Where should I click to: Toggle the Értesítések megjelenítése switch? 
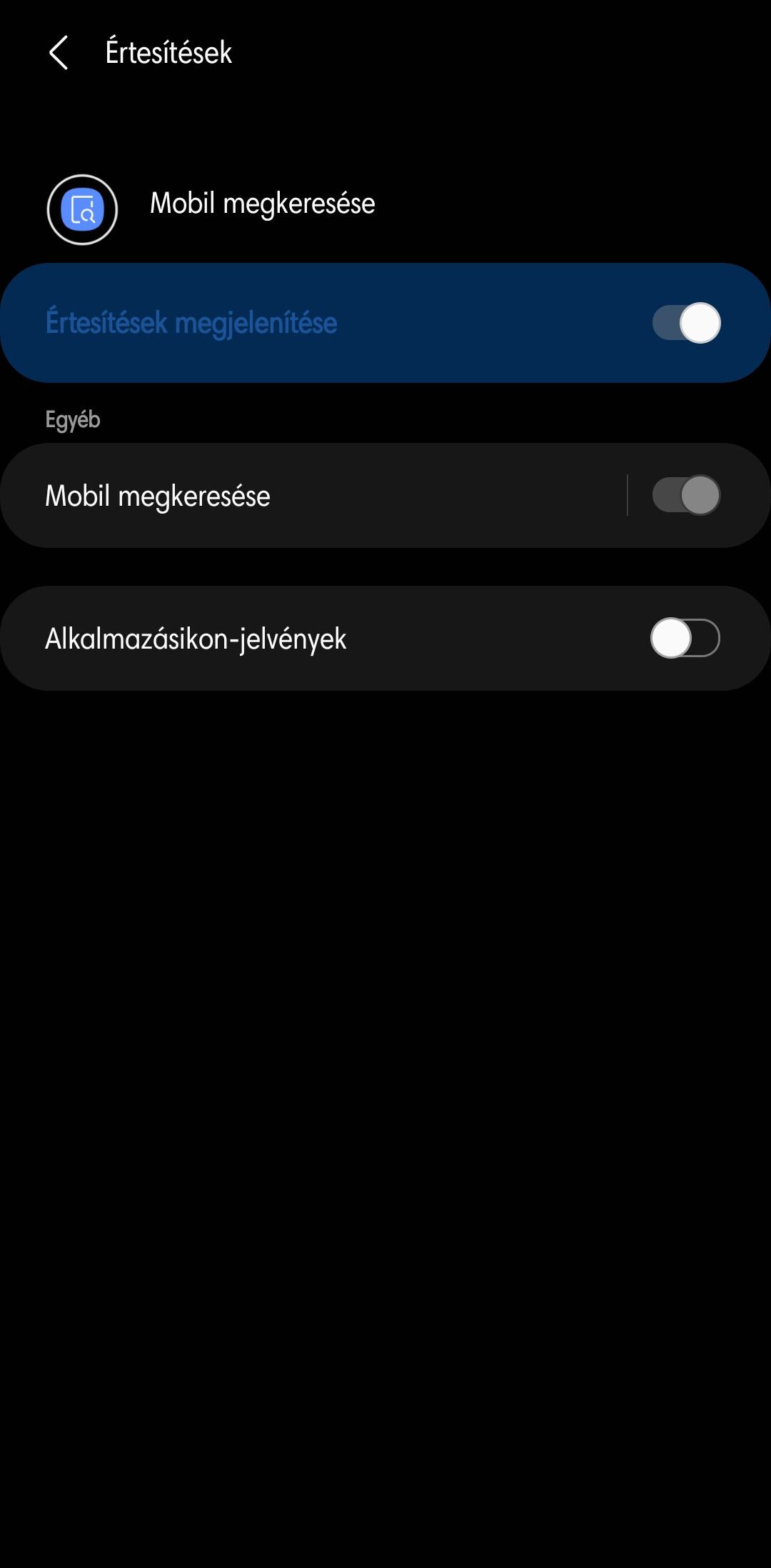click(686, 323)
